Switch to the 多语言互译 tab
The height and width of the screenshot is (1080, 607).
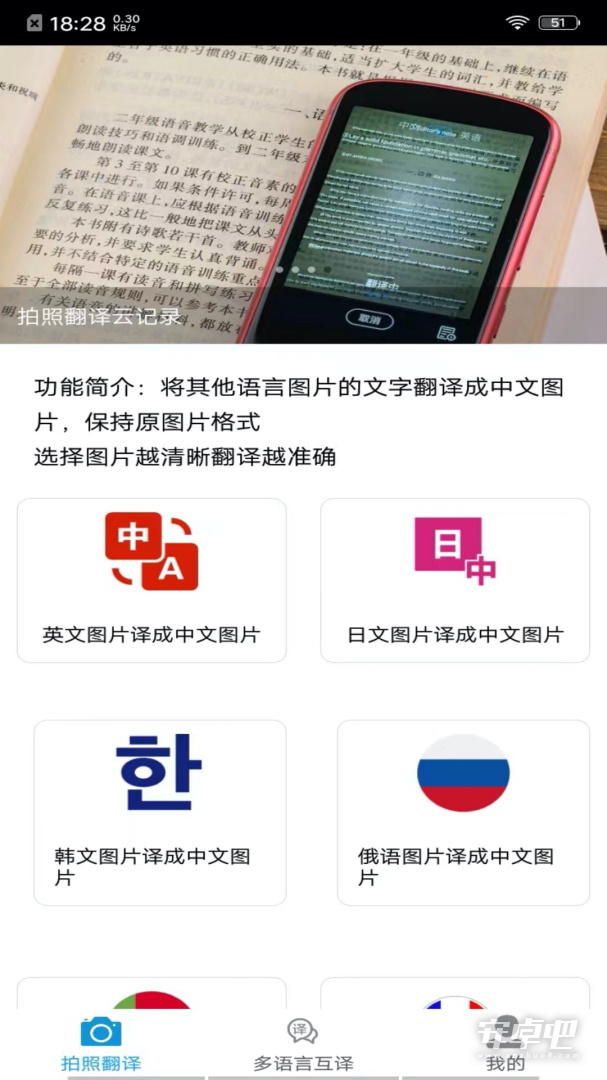(x=303, y=1045)
